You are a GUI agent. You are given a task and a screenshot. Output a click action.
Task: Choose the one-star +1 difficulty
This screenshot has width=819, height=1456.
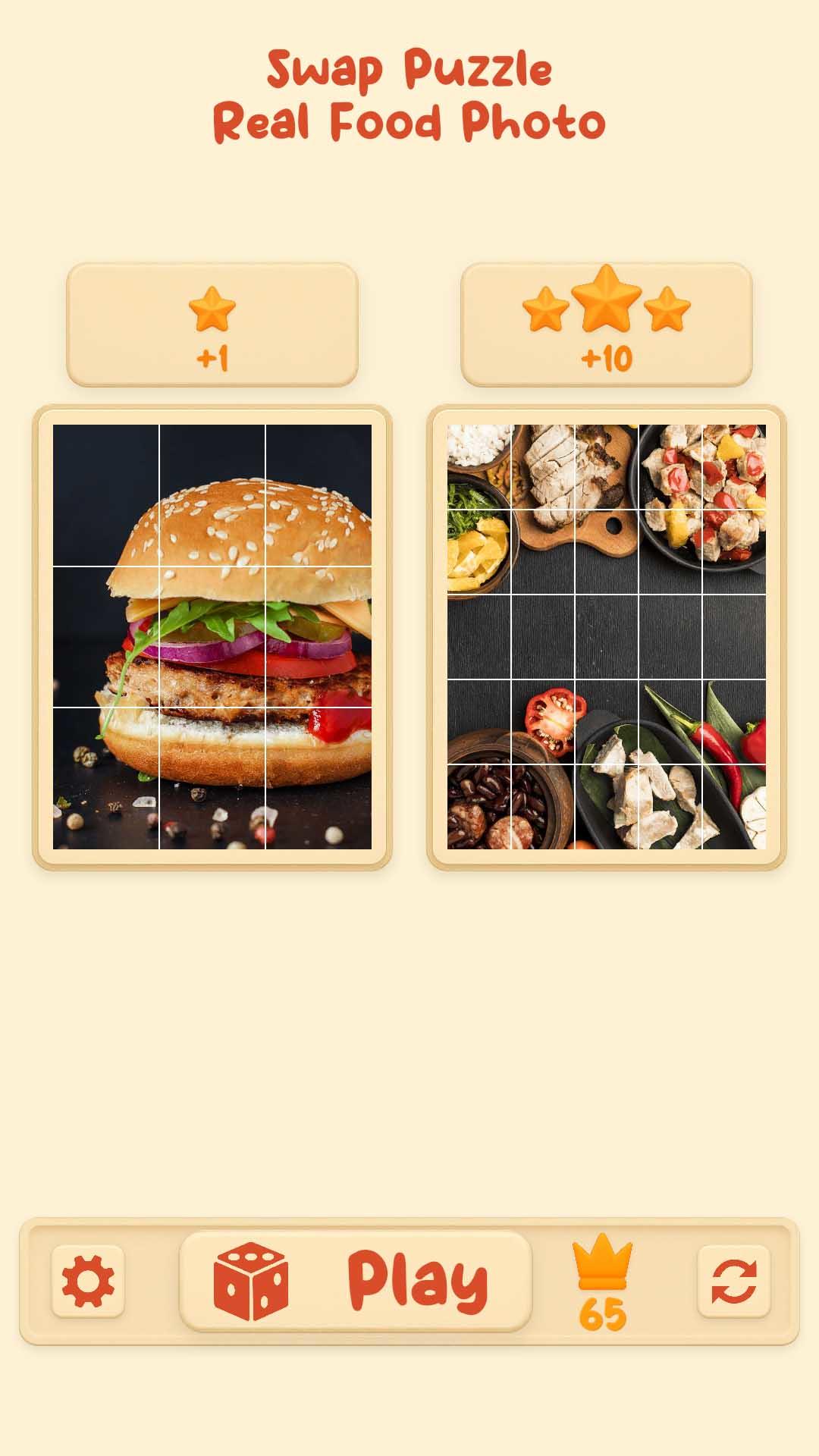pos(212,325)
